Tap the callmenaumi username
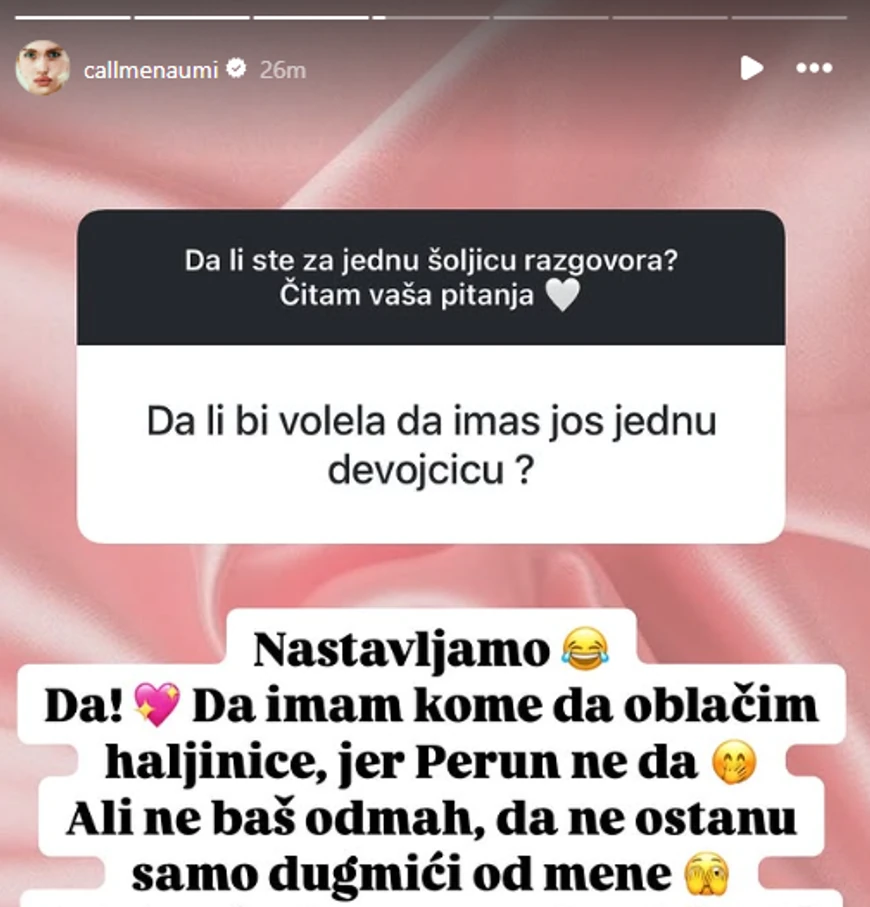The image size is (870, 907). pyautogui.click(x=150, y=70)
